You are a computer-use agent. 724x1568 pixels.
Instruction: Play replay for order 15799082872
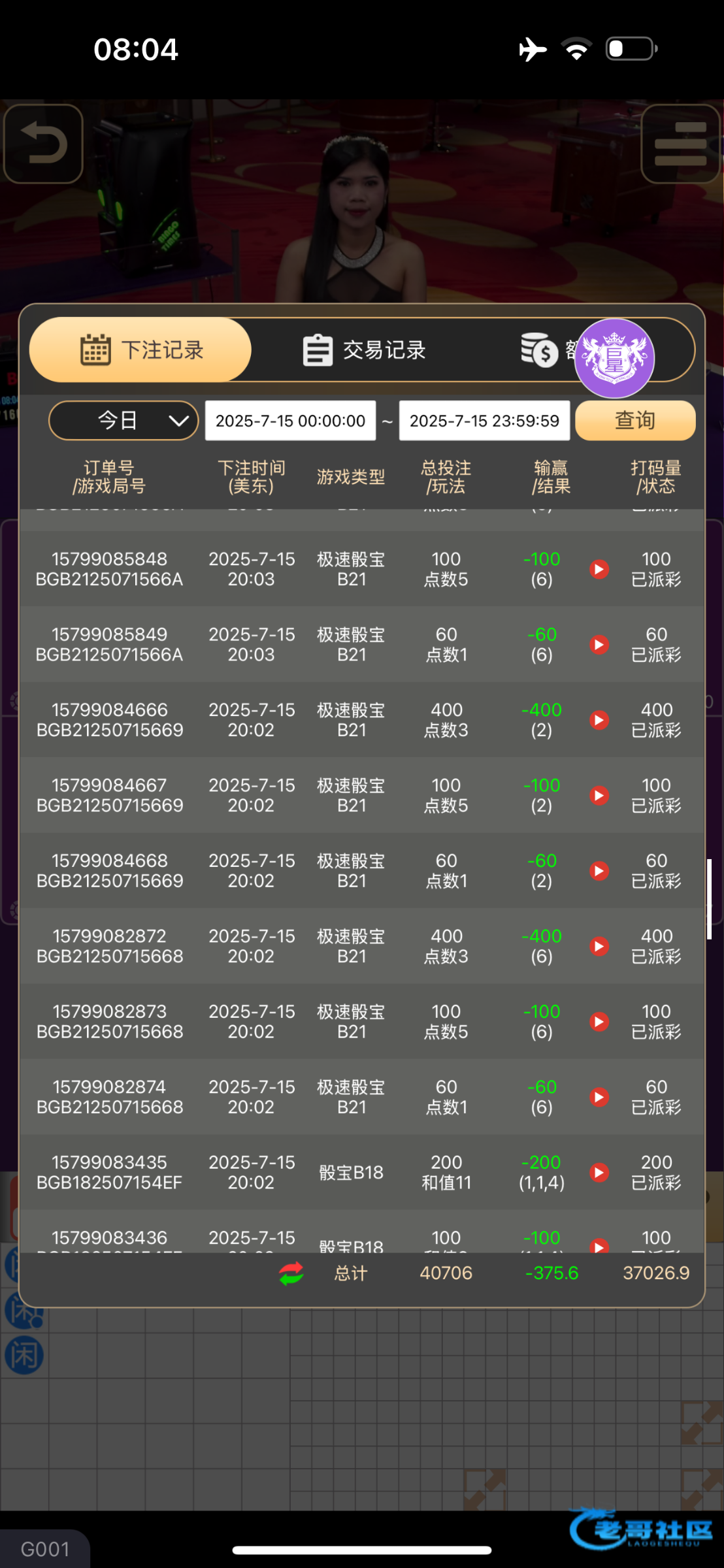pos(599,946)
